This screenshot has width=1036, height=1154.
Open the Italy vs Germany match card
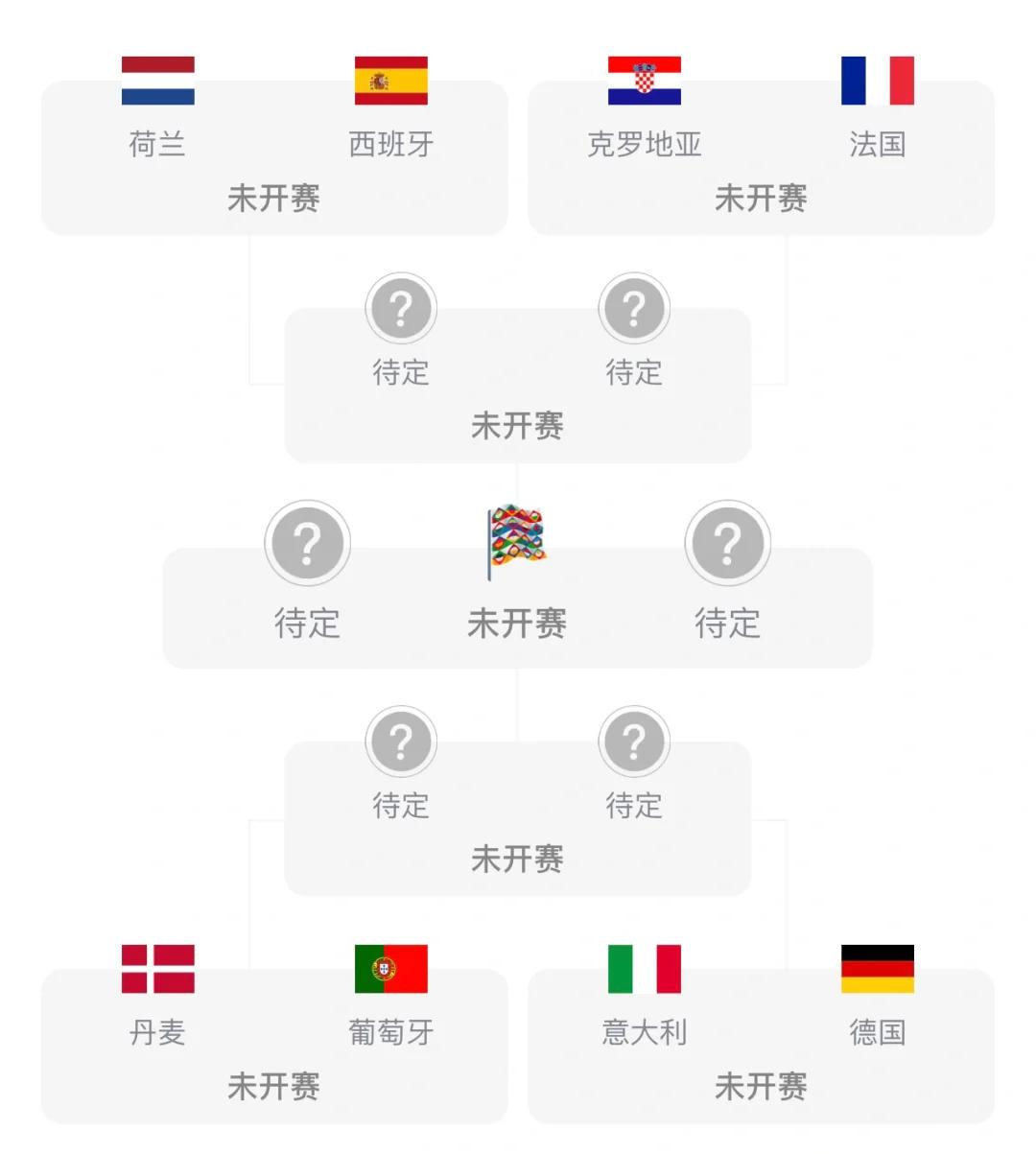pos(761,1047)
